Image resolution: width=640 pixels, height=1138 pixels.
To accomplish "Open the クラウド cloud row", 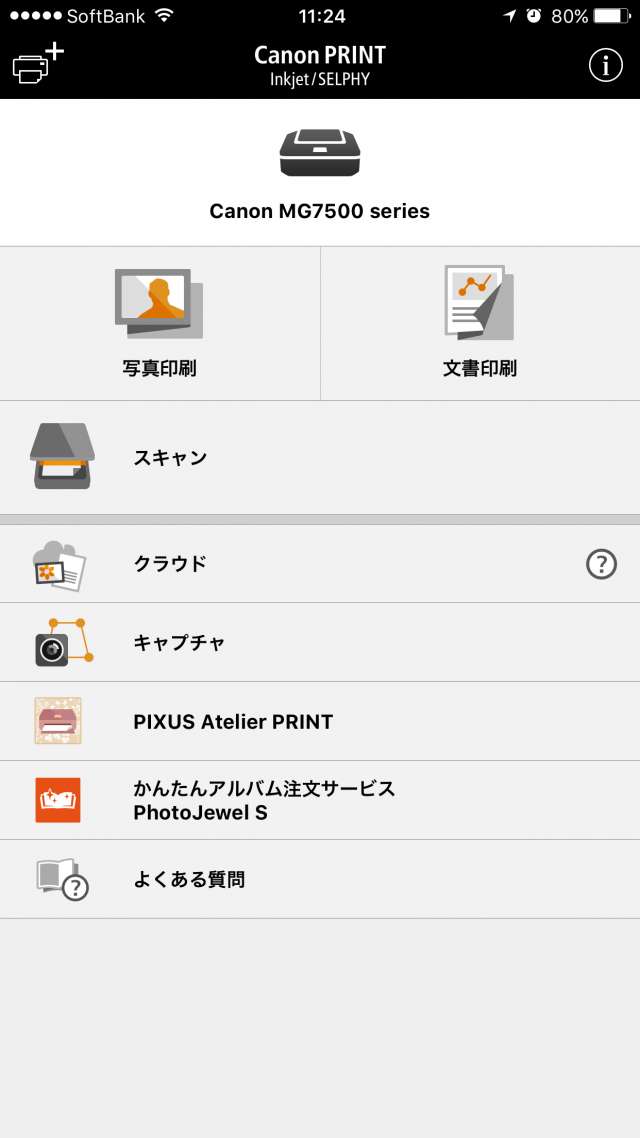I will [320, 563].
